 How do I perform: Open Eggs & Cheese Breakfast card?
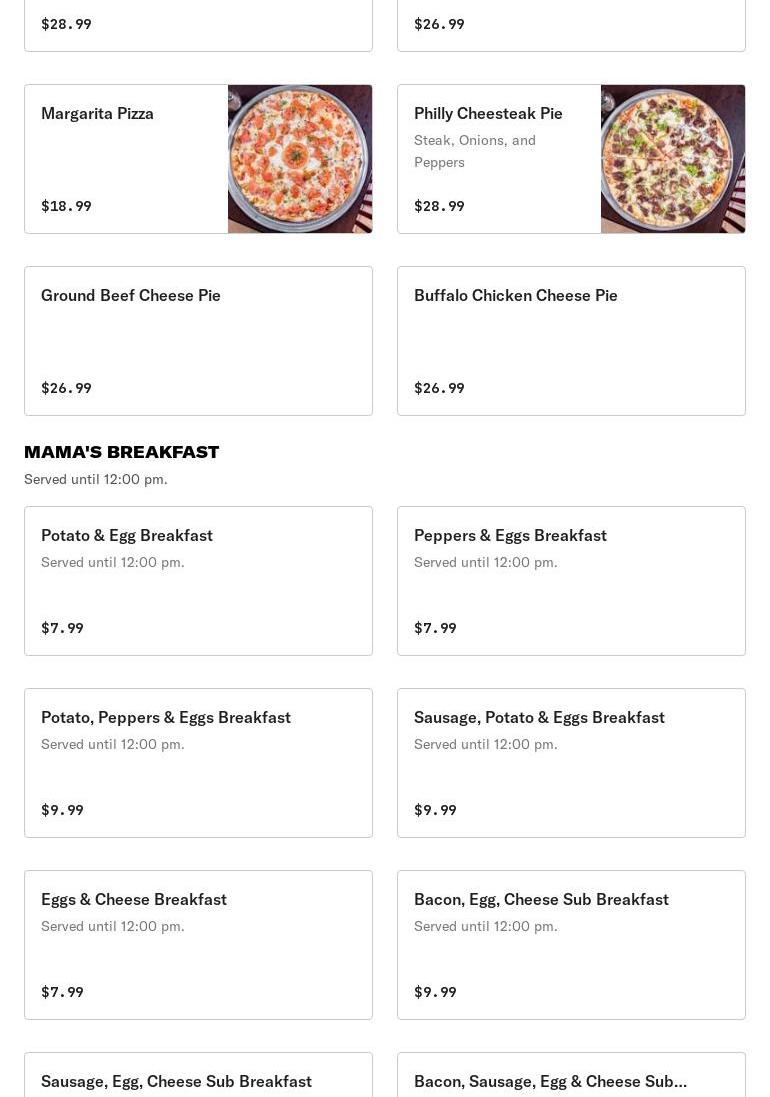[x=198, y=945]
